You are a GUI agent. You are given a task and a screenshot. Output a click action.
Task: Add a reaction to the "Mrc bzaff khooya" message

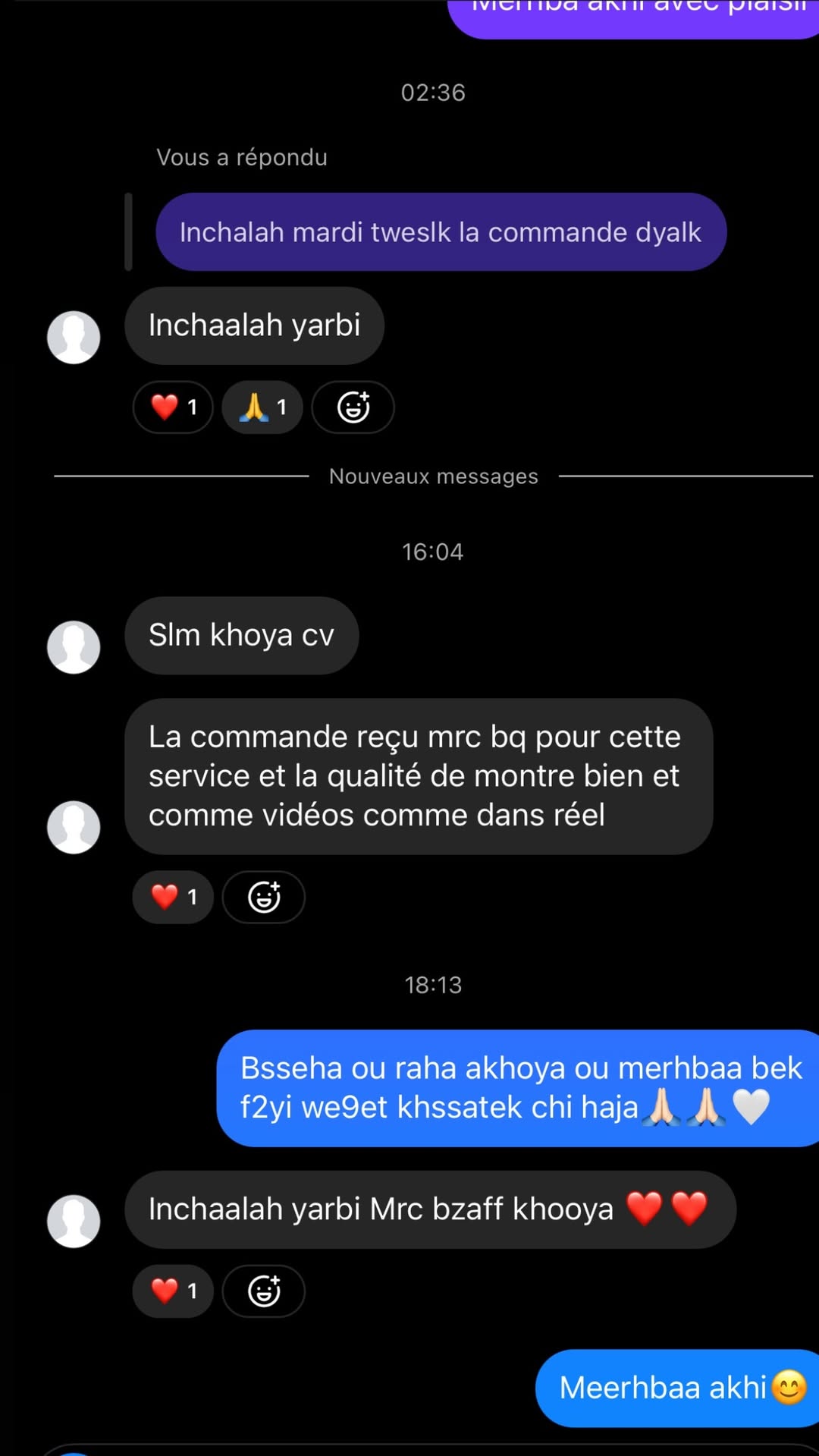point(264,1291)
